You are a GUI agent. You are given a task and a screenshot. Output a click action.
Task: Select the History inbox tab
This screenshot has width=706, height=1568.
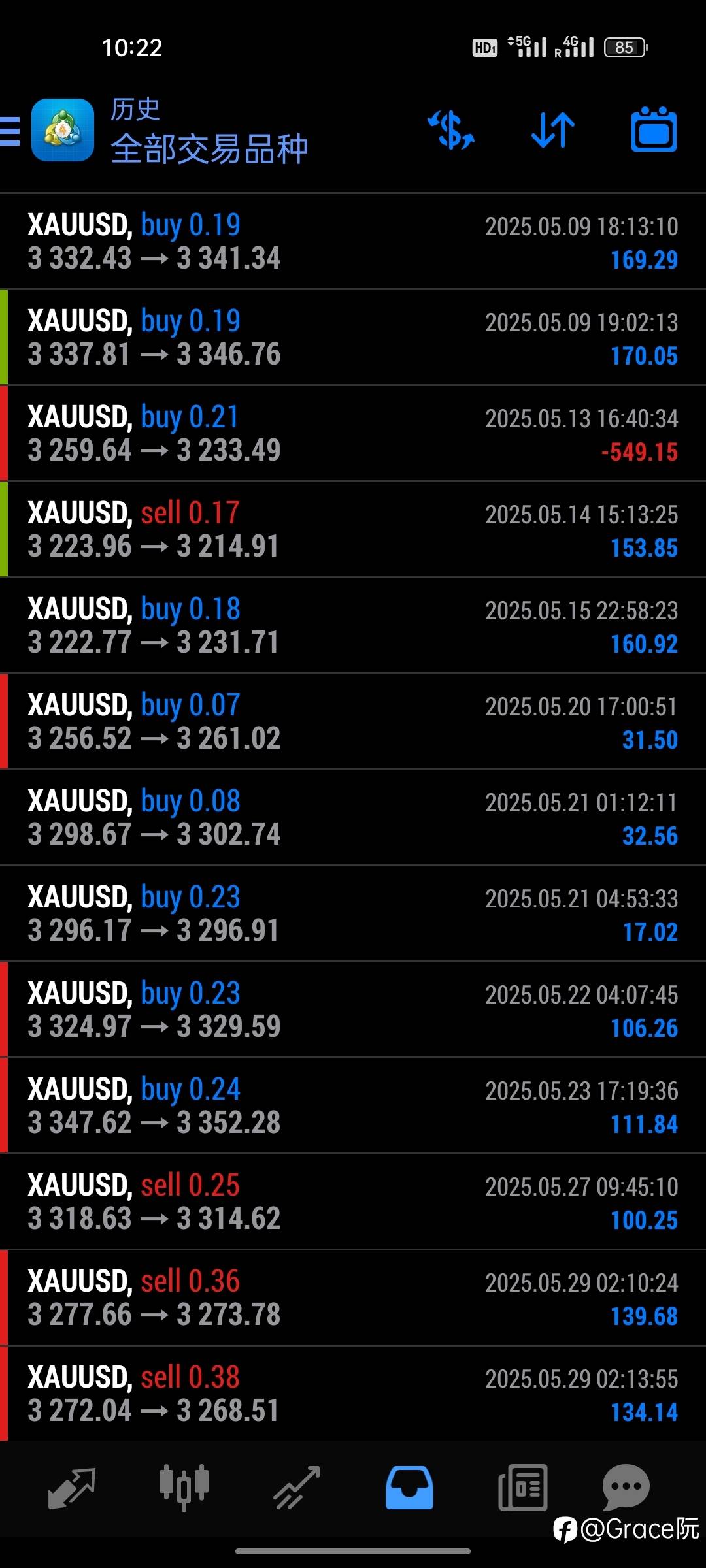pyautogui.click(x=409, y=1488)
